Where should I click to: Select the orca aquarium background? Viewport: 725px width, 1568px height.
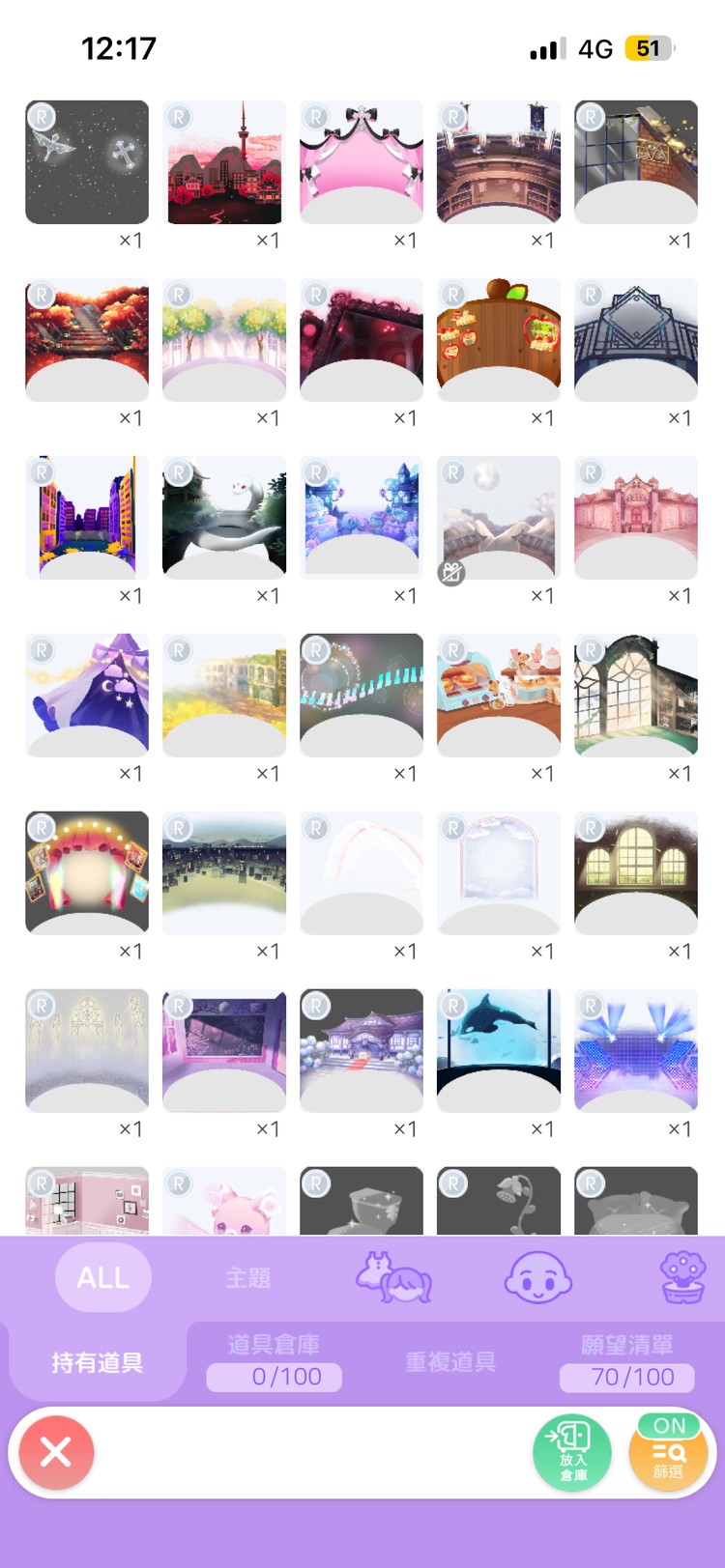[499, 1050]
